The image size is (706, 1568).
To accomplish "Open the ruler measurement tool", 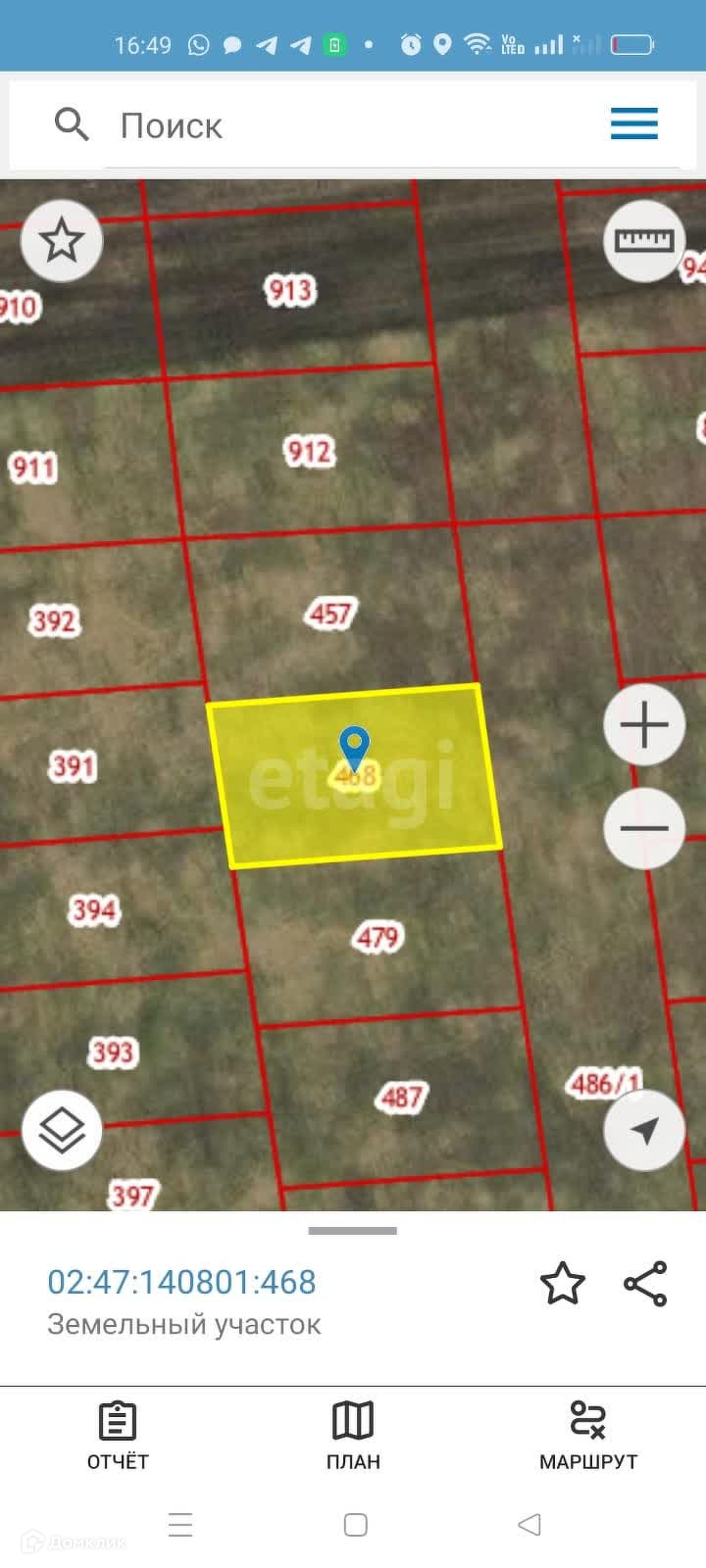I will click(643, 240).
